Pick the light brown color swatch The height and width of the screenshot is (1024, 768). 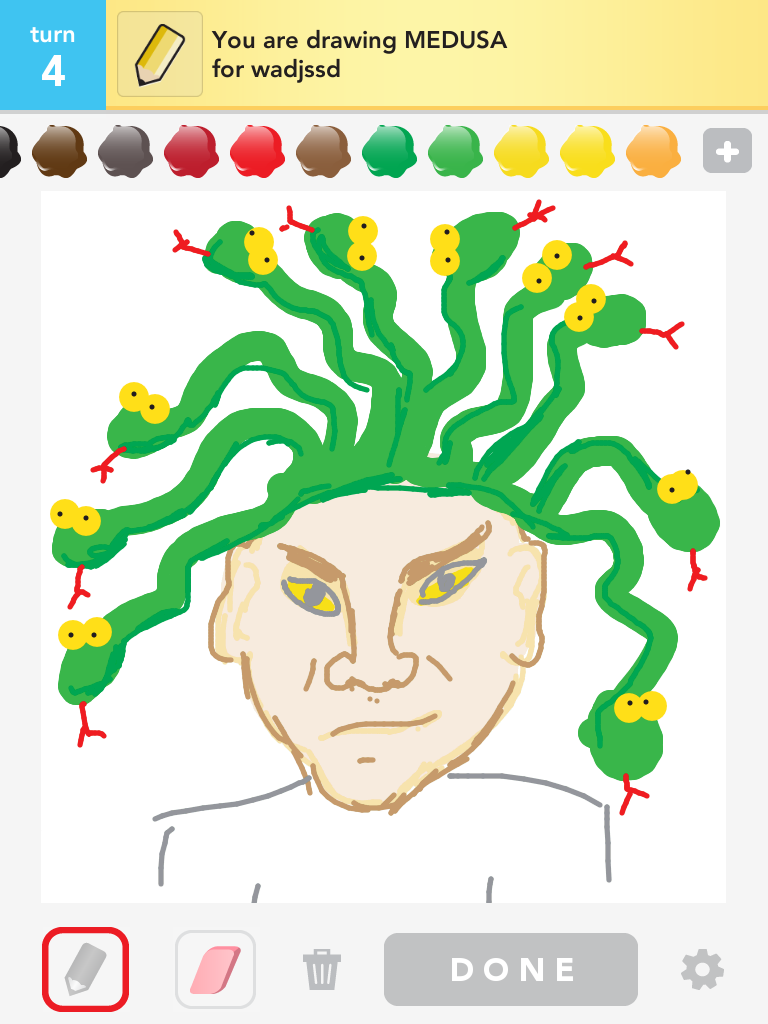[x=323, y=152]
